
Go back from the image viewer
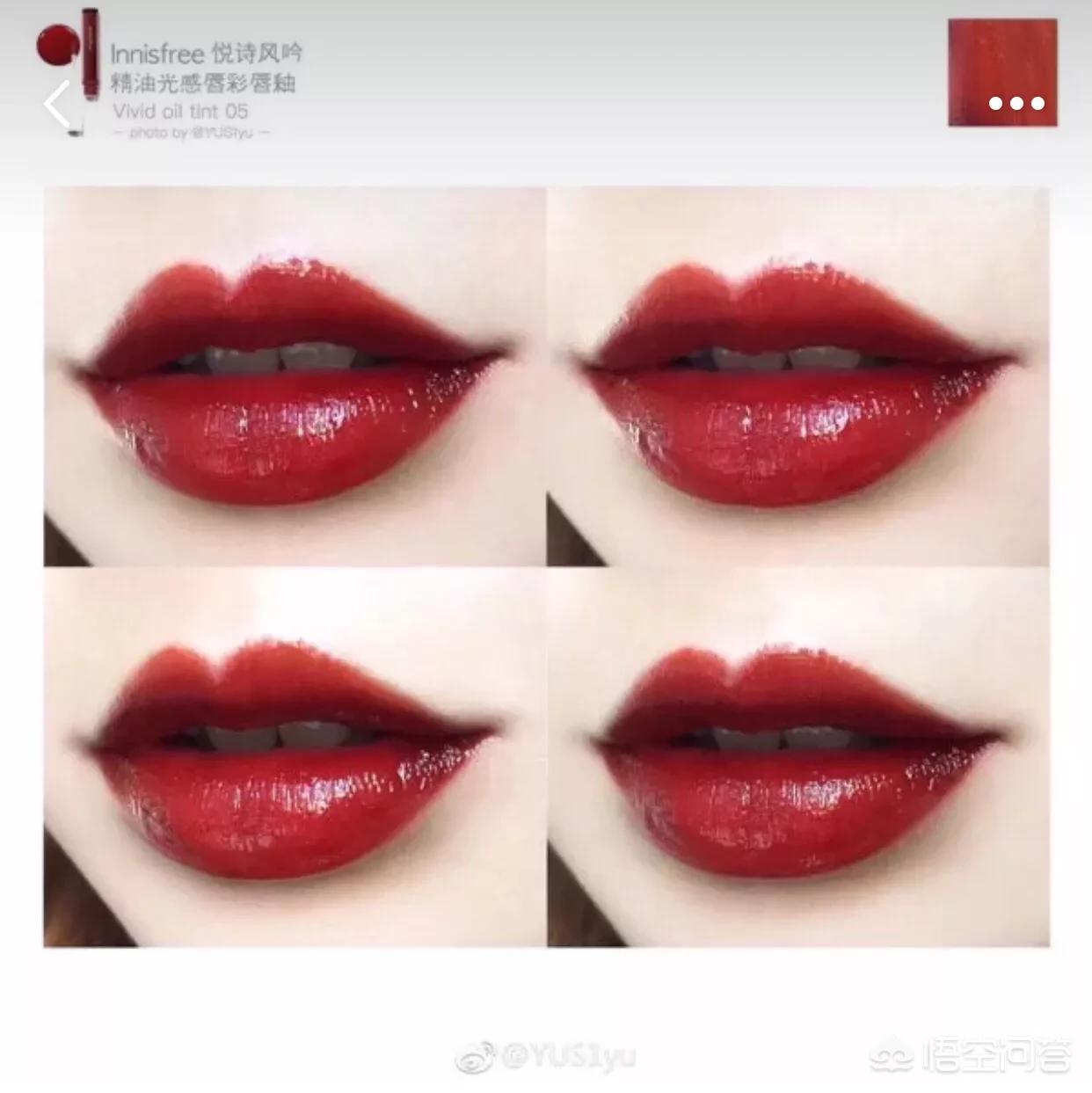[58, 105]
